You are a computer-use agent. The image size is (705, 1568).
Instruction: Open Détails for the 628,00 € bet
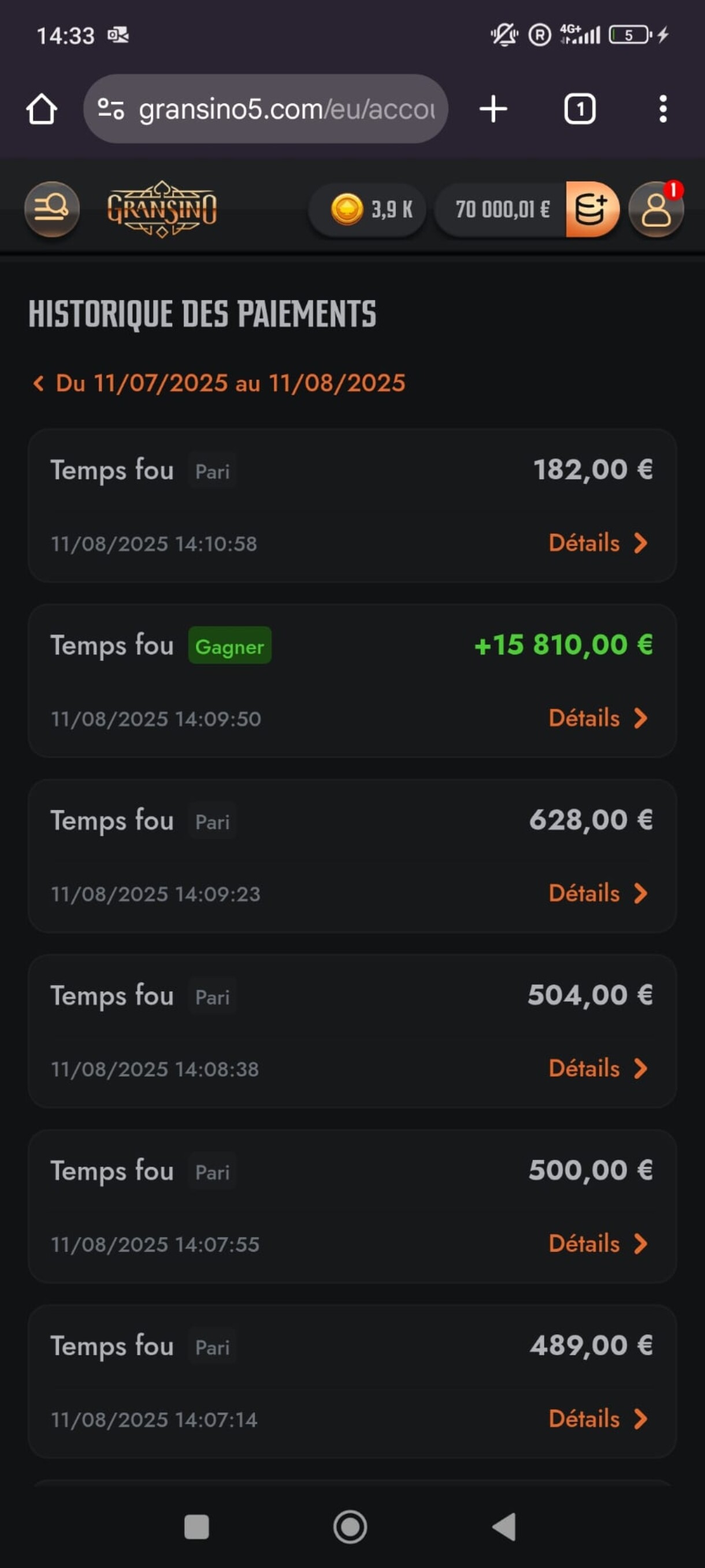tap(598, 894)
